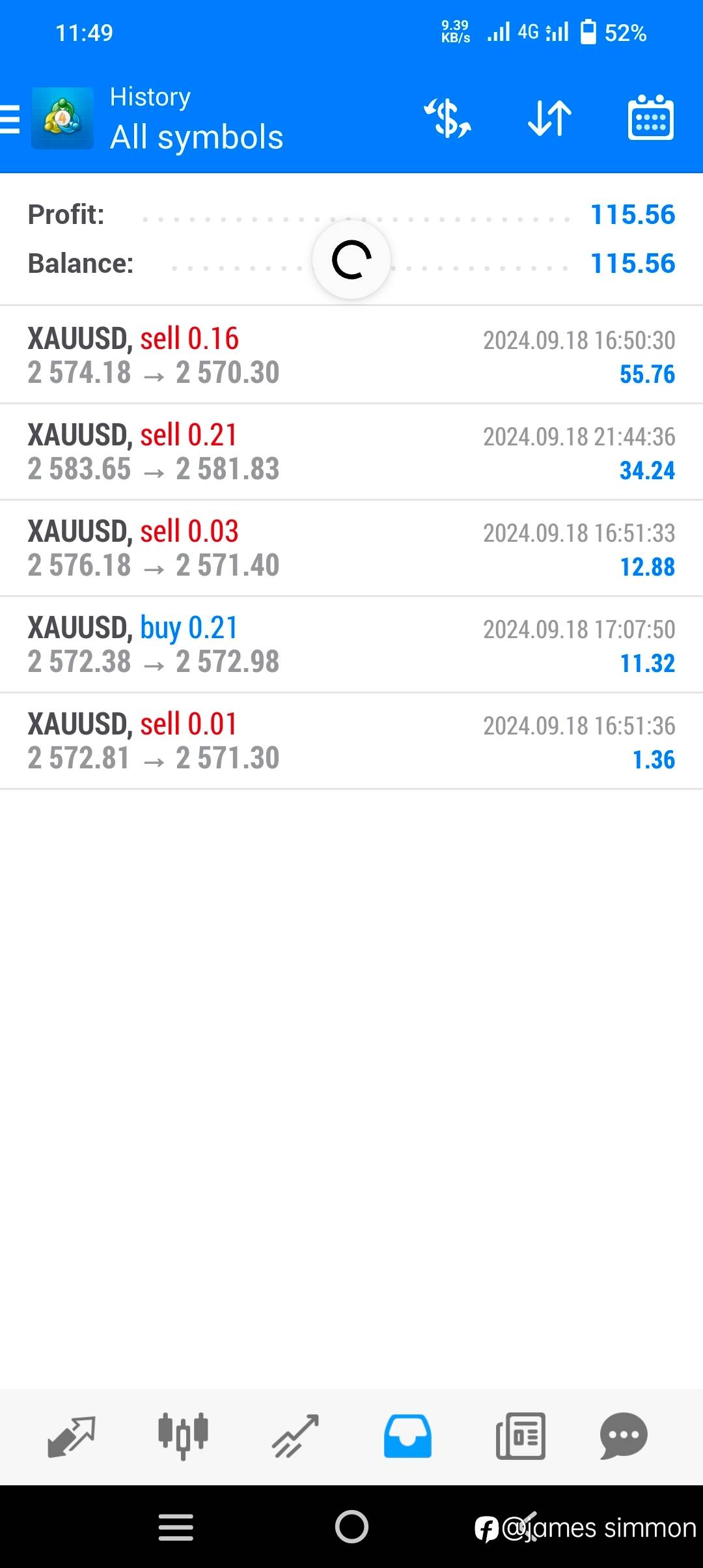Open the XAUUSD sell 0.01 trade

coord(351,740)
